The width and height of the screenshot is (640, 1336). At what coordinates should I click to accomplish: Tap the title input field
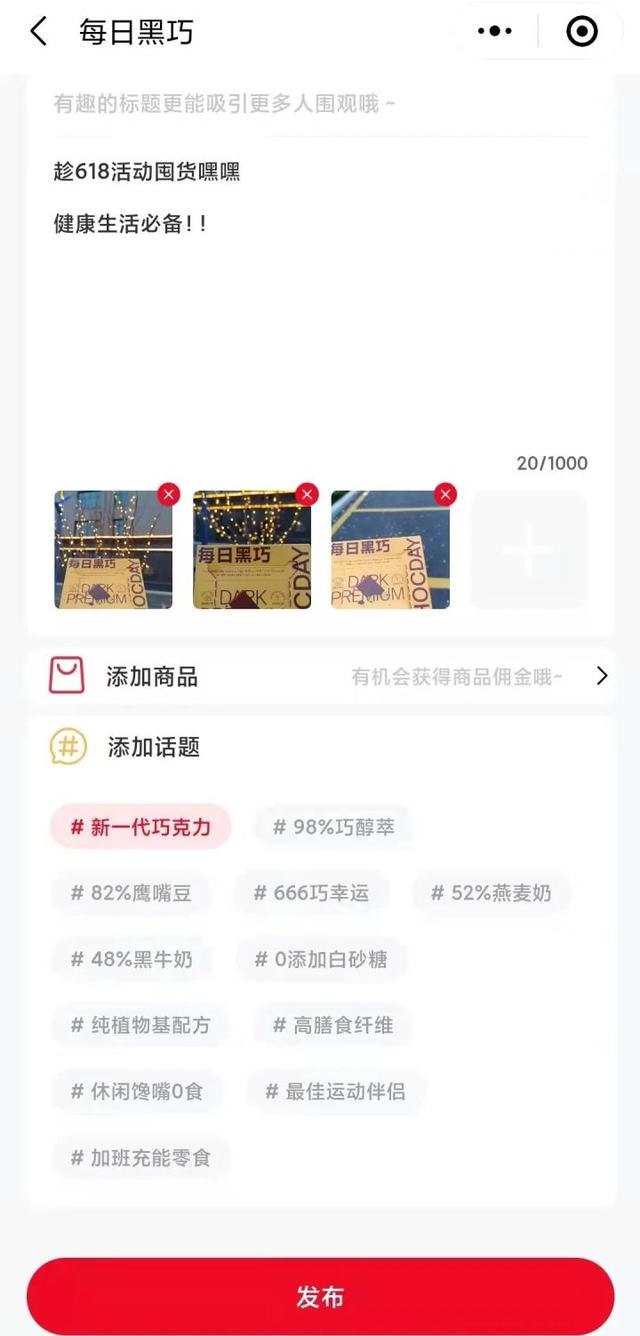coord(320,103)
